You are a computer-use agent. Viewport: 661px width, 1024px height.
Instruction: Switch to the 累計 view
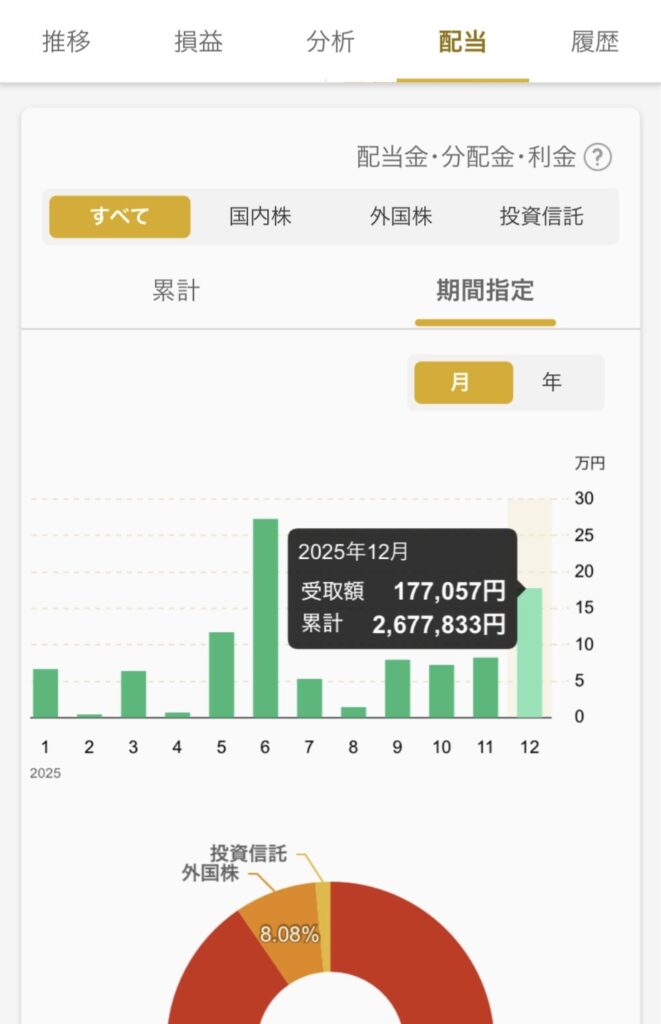[176, 291]
